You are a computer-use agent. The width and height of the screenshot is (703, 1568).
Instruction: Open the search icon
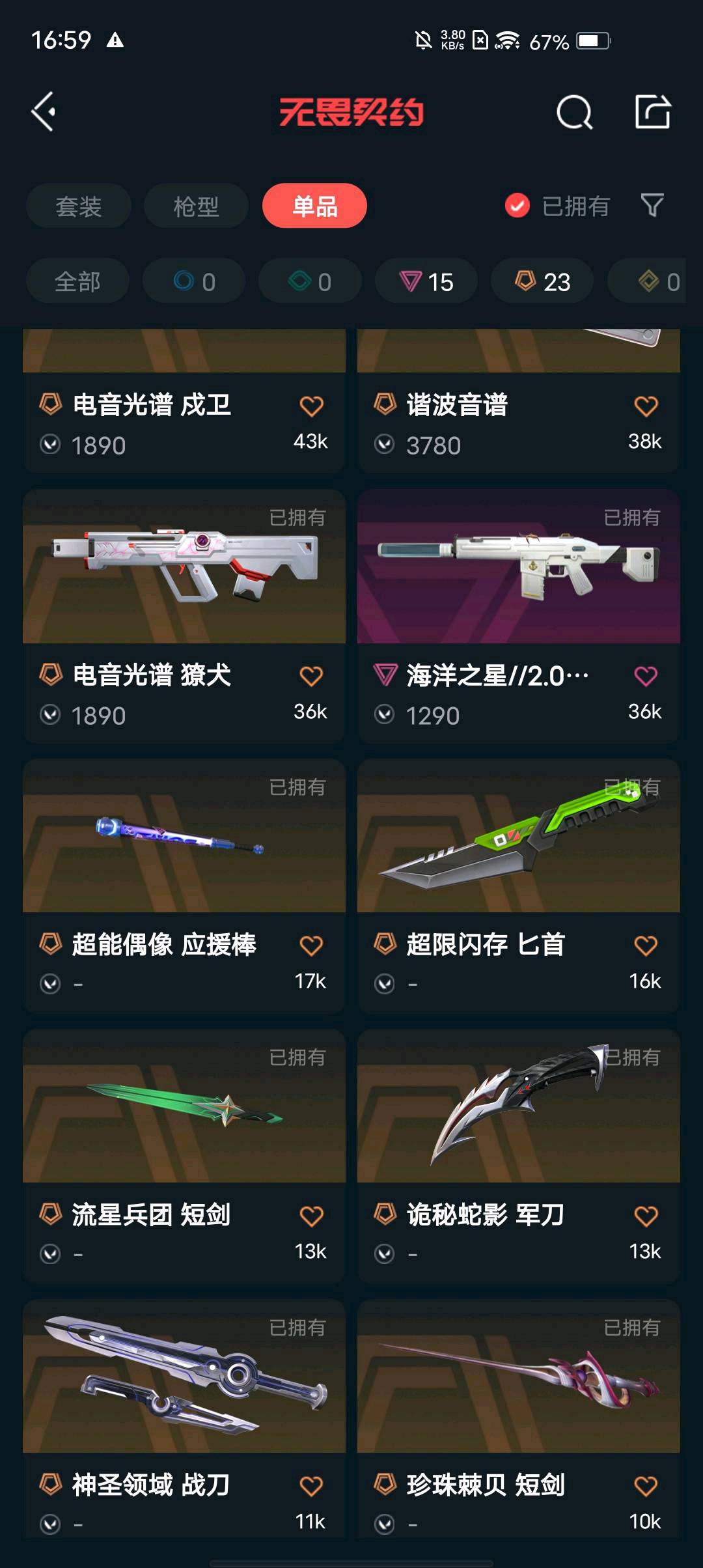click(574, 113)
